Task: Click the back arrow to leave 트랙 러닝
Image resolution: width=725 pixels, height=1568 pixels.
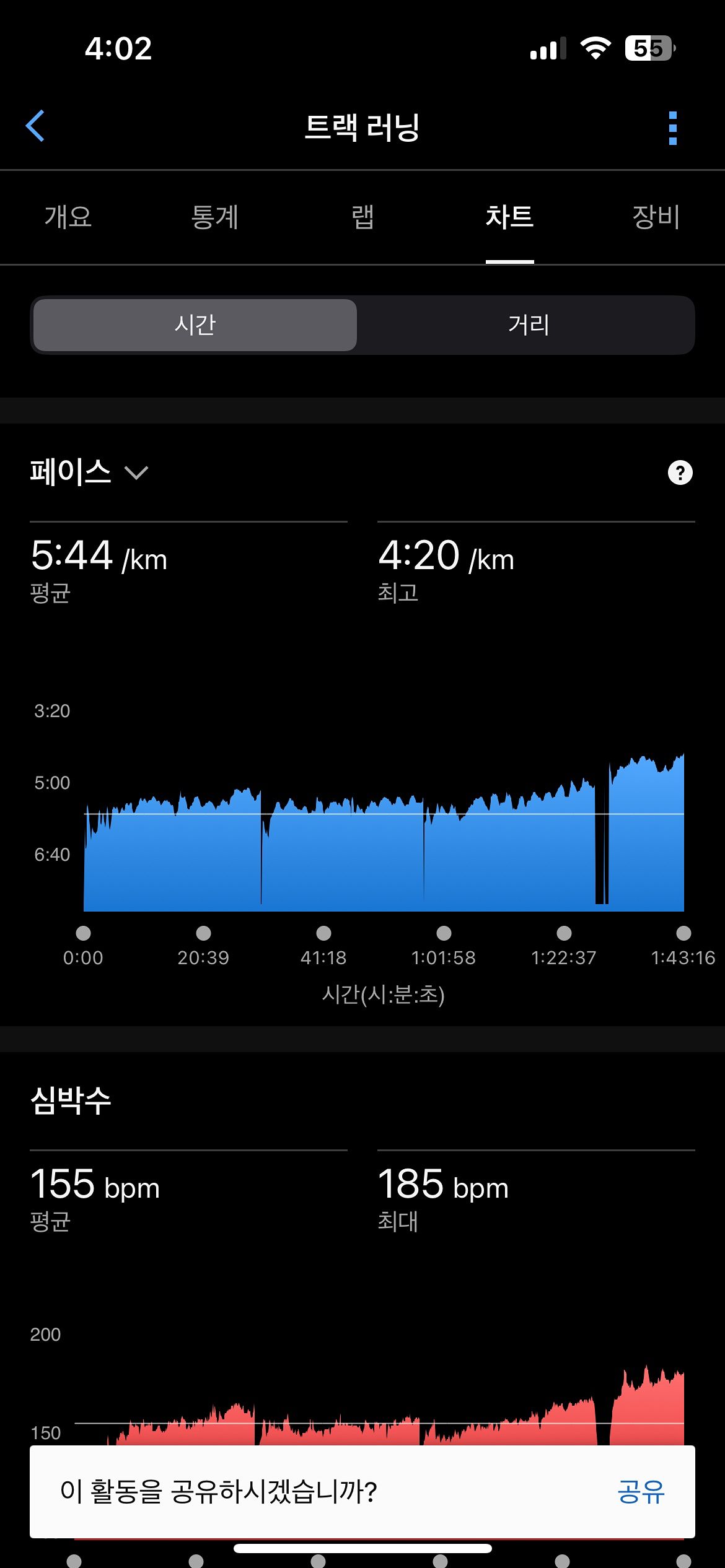Action: 36,127
